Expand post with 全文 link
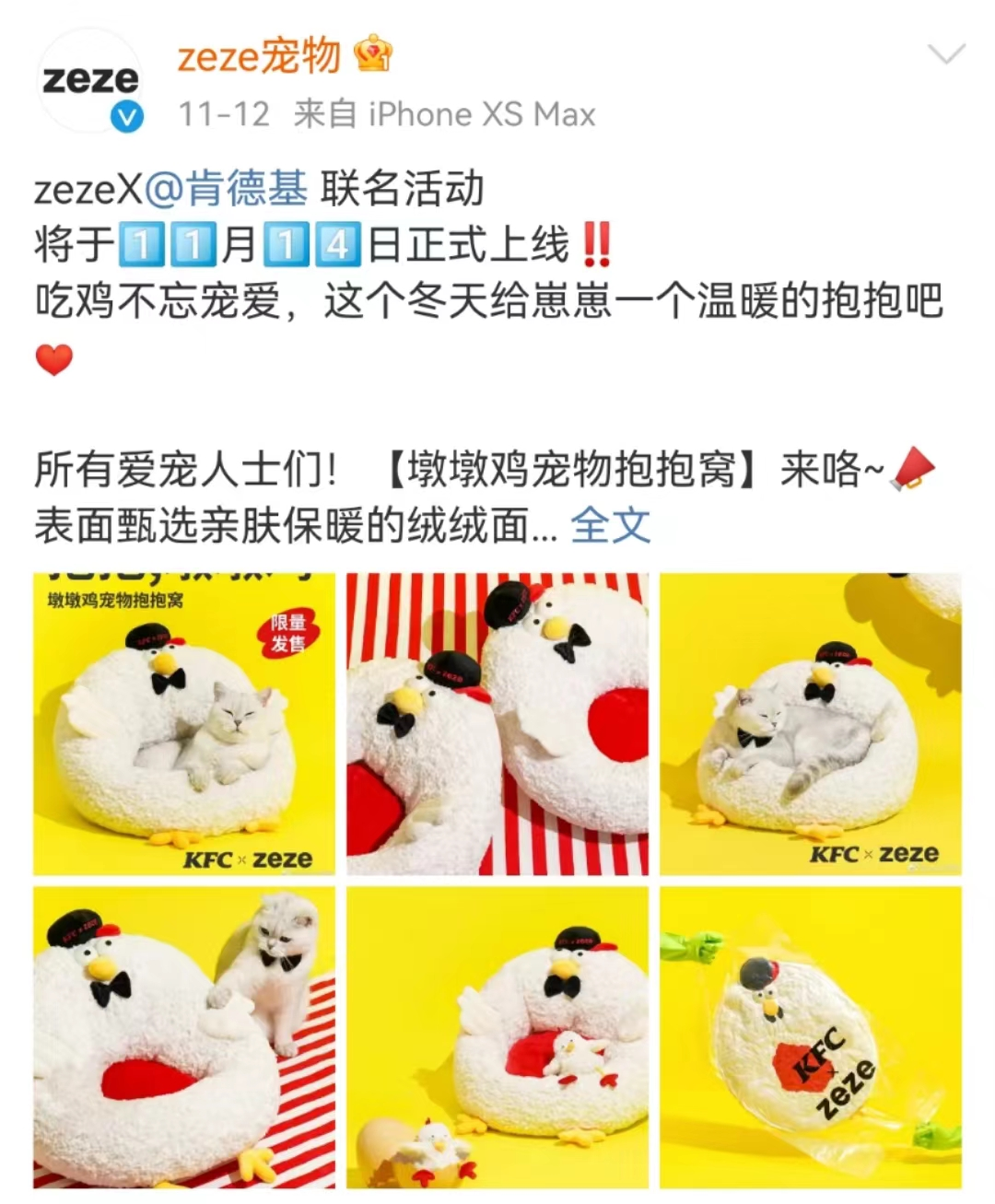 pos(610,526)
